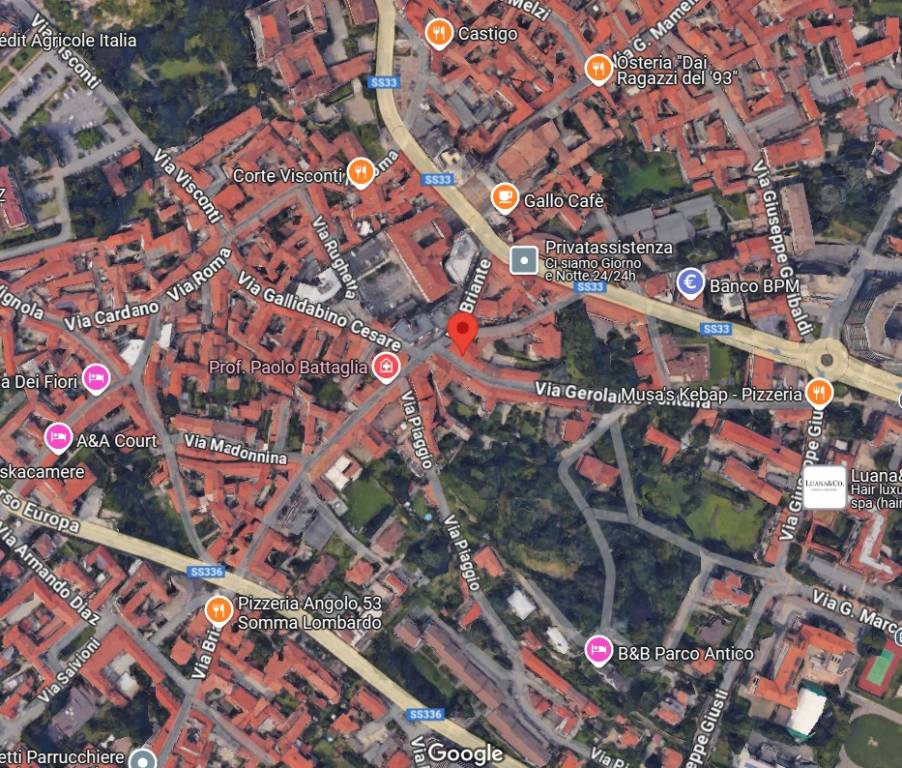Open the A&A Court lodging marker
This screenshot has height=768, width=902.
[58, 438]
